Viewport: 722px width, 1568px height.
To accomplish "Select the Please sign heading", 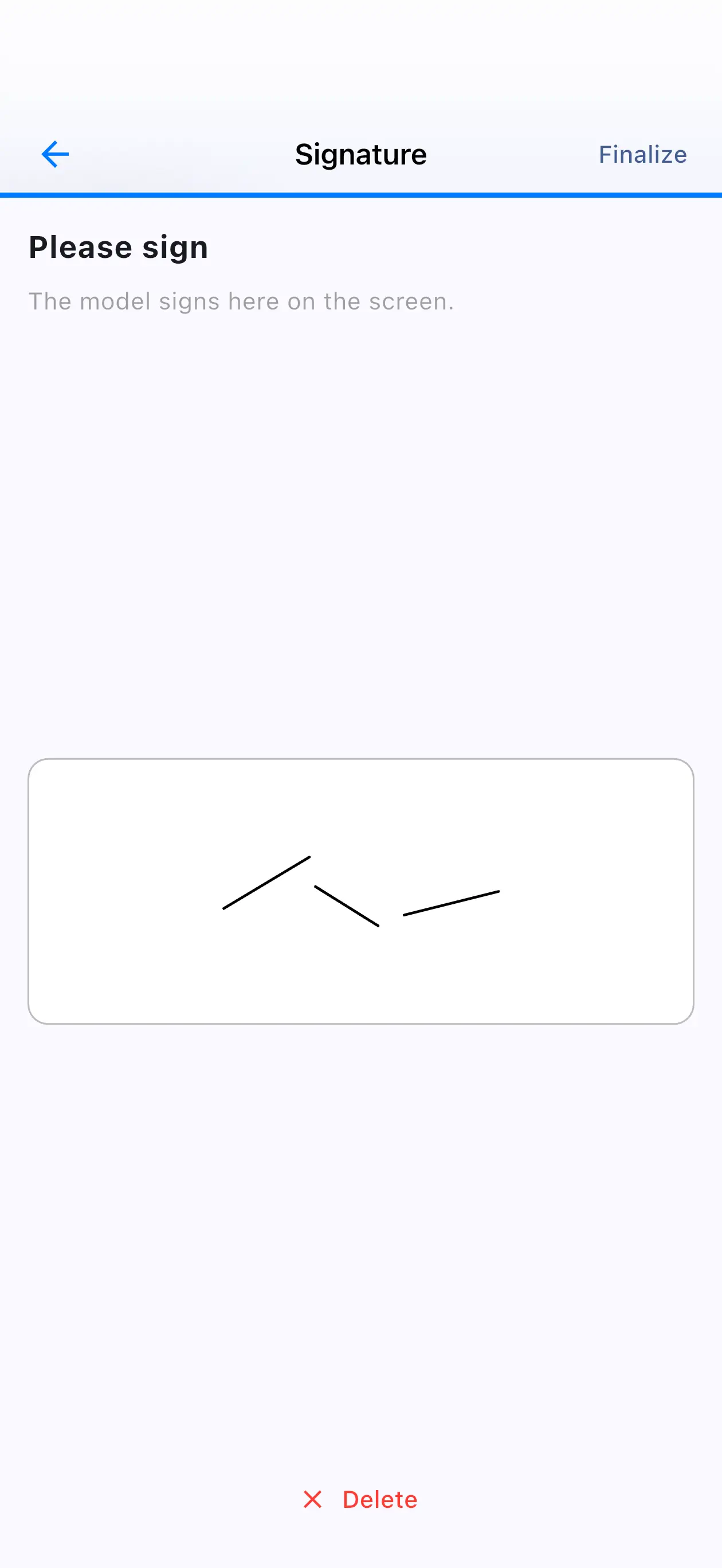I will [x=119, y=247].
